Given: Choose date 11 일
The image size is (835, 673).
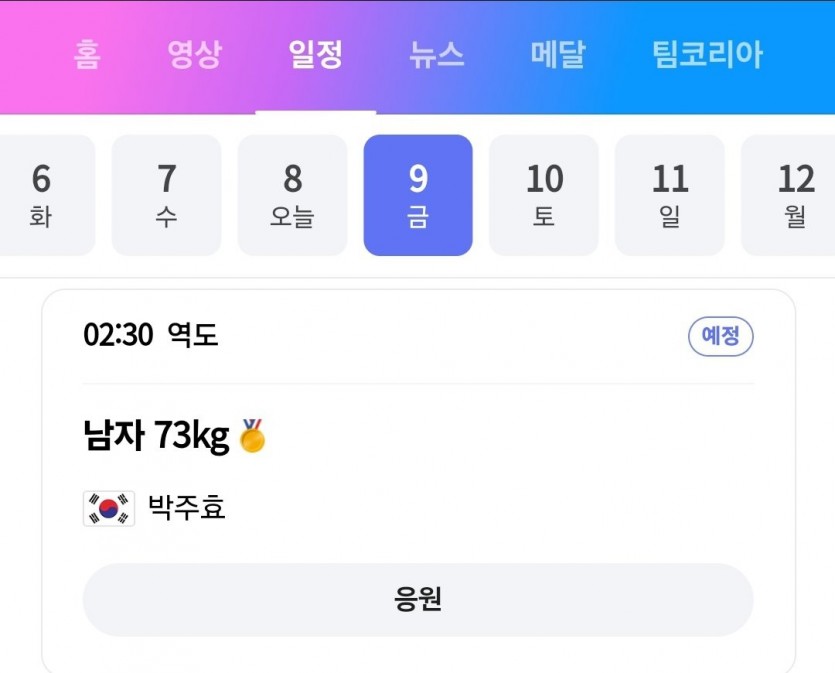Looking at the screenshot, I should coord(670,195).
